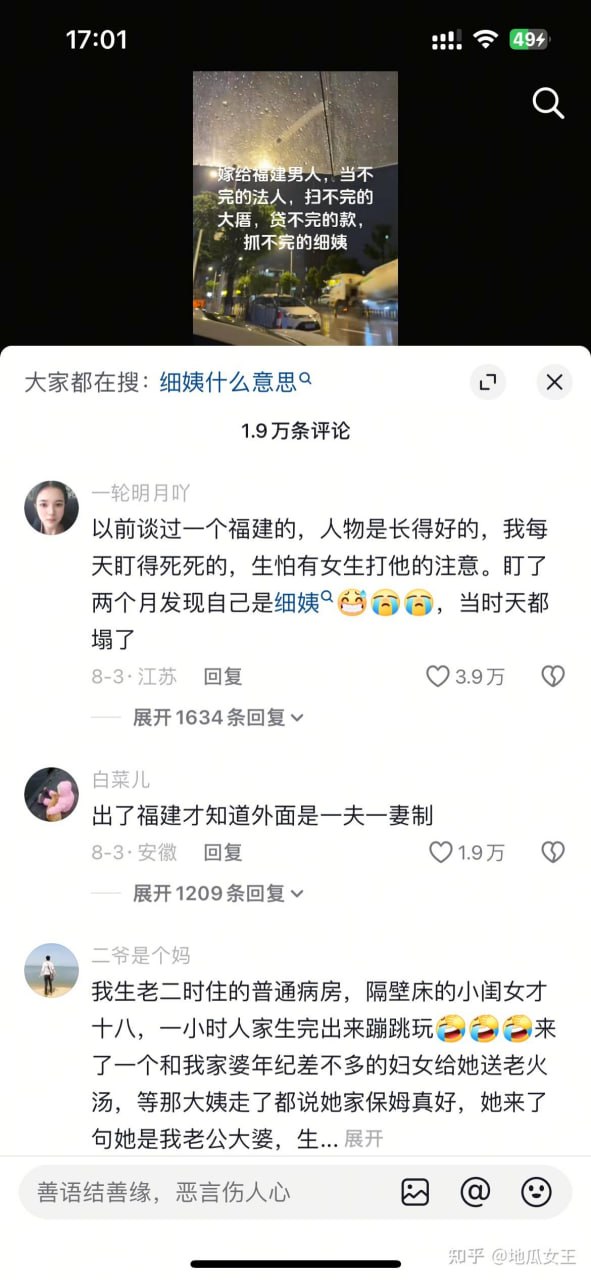The image size is (591, 1280).
Task: Expand 1209 replies under 白菜儿
Action: tap(218, 893)
